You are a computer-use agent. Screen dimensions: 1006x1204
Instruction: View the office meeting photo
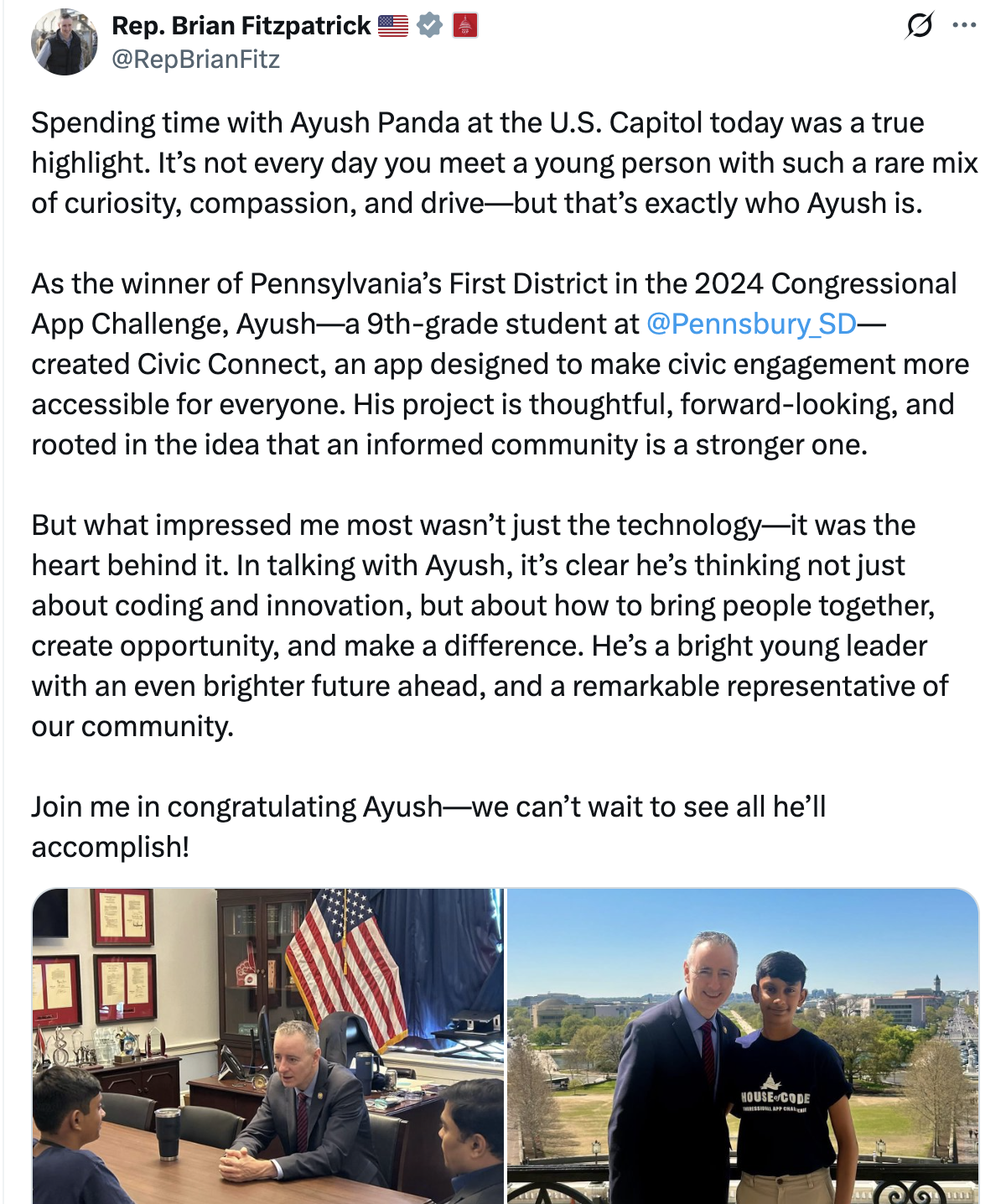click(268, 1046)
